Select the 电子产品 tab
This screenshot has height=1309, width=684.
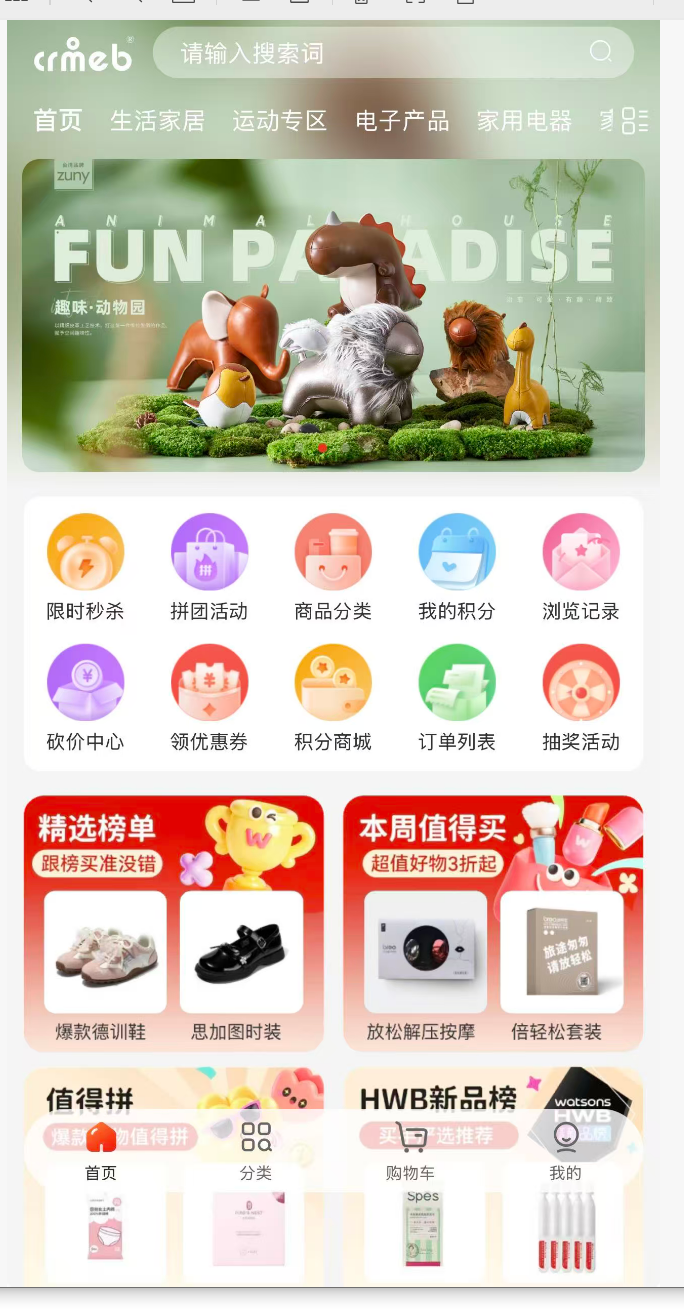point(402,121)
